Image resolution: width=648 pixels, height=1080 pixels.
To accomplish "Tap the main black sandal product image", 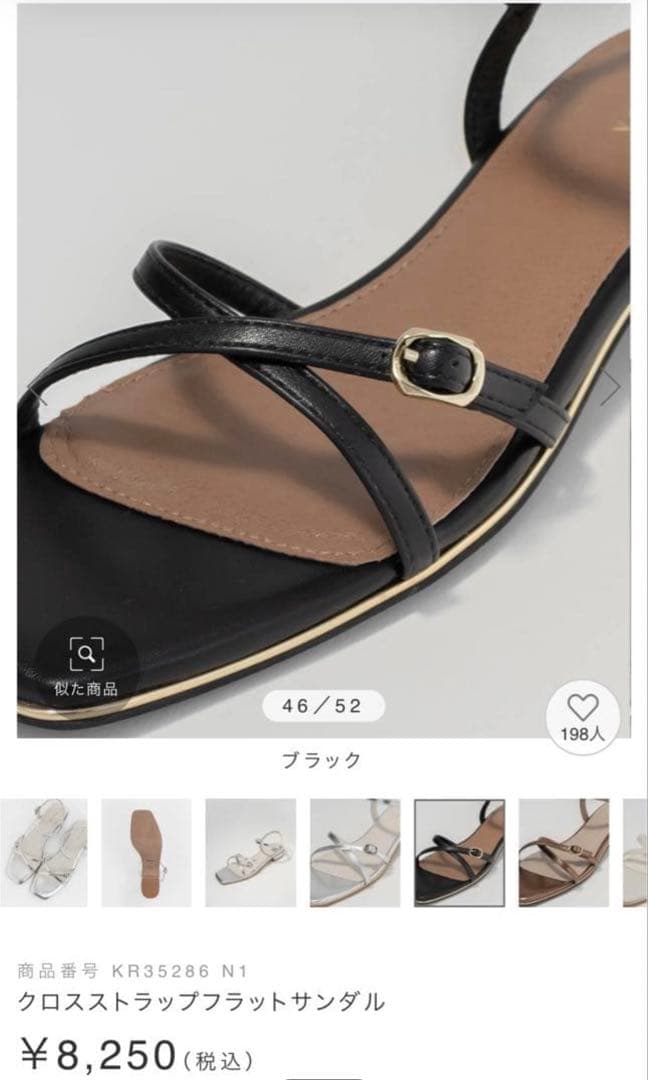I will tap(324, 370).
